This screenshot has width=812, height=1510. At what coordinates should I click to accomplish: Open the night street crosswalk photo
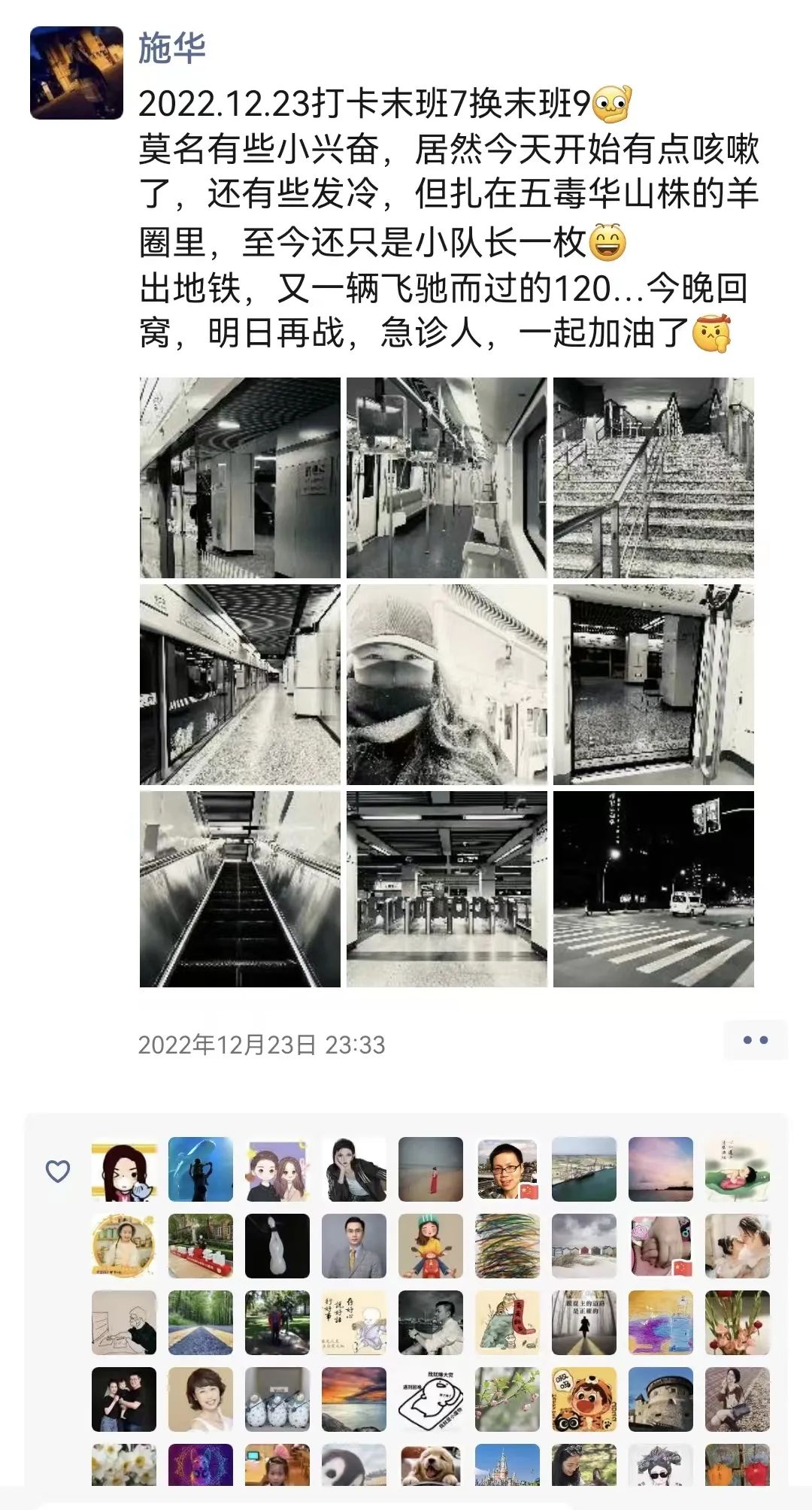coord(653,889)
